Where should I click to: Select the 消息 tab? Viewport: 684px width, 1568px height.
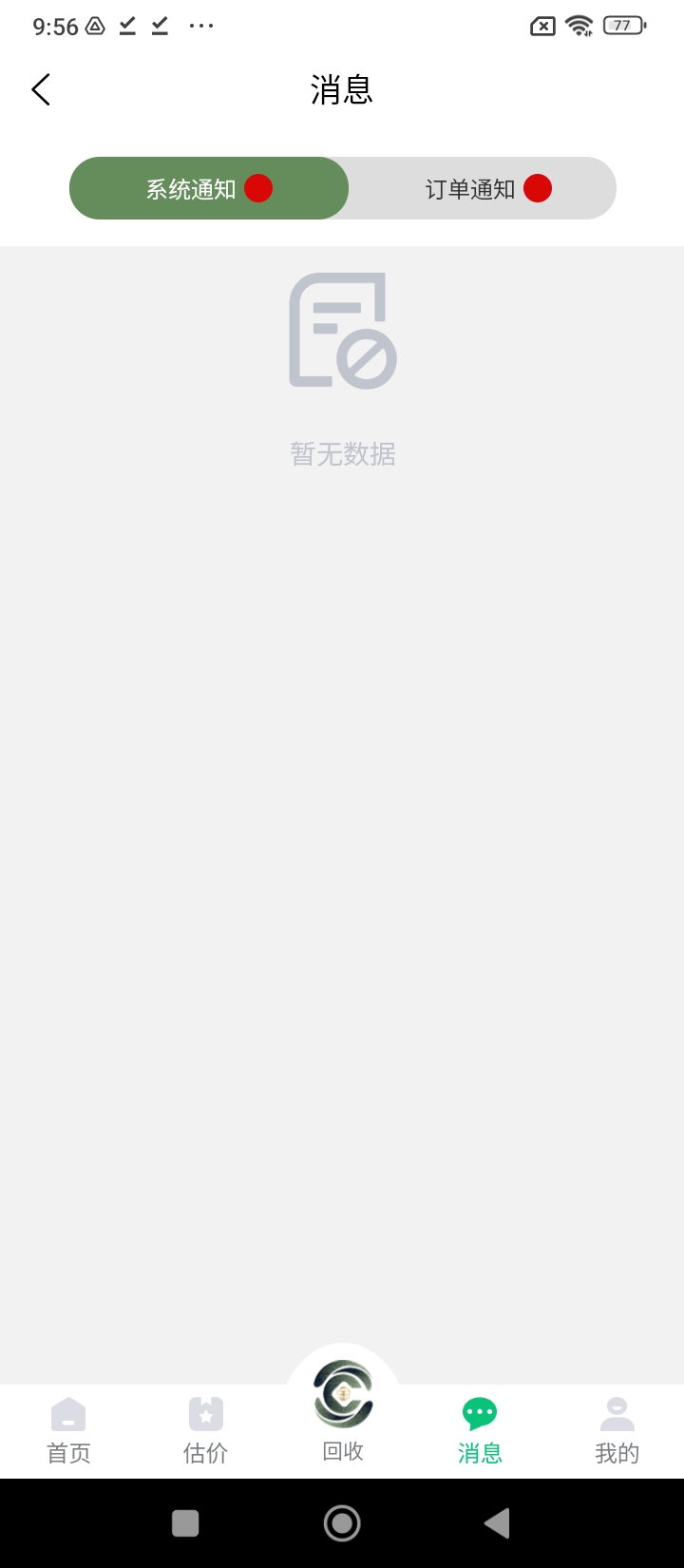480,1431
